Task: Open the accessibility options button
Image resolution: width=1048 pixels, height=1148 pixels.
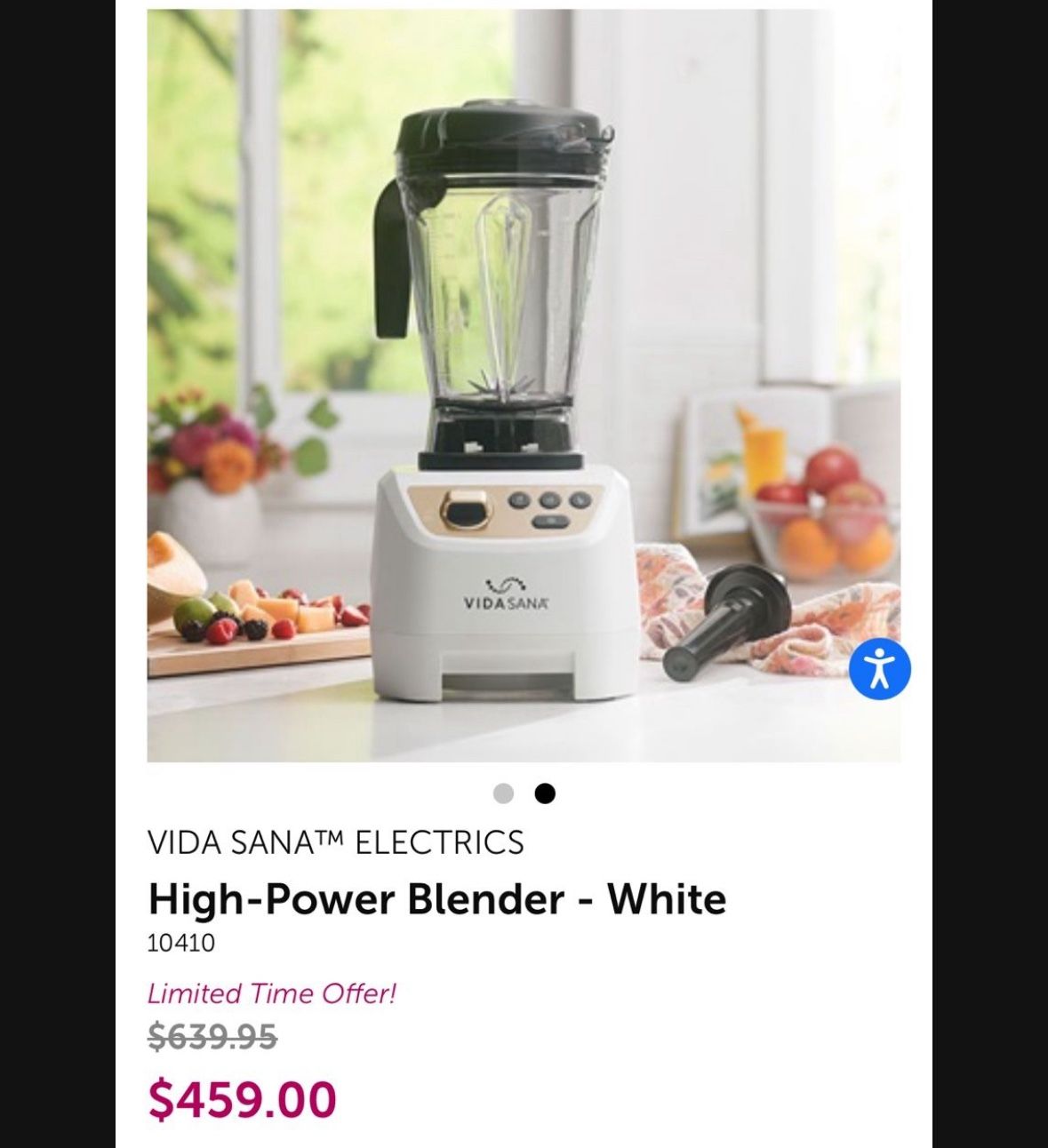Action: point(879,669)
